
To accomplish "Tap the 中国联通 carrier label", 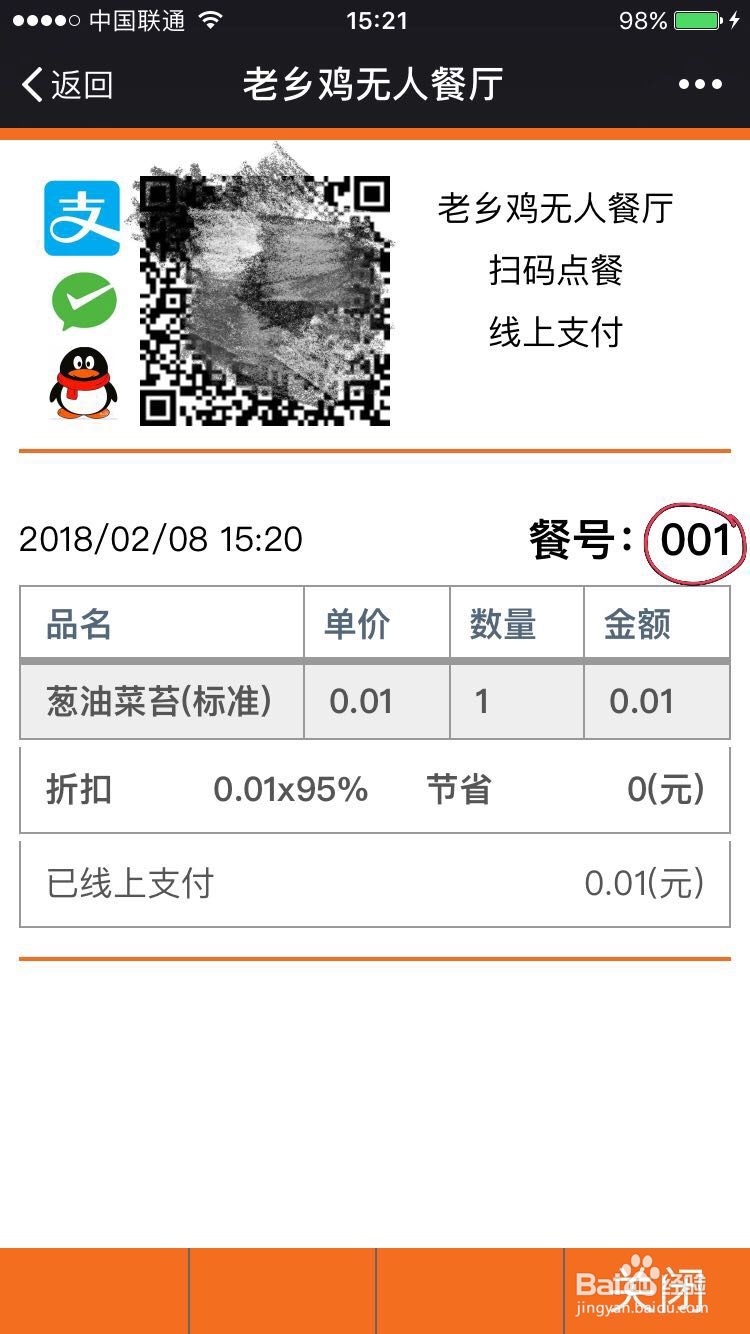I will pyautogui.click(x=137, y=19).
